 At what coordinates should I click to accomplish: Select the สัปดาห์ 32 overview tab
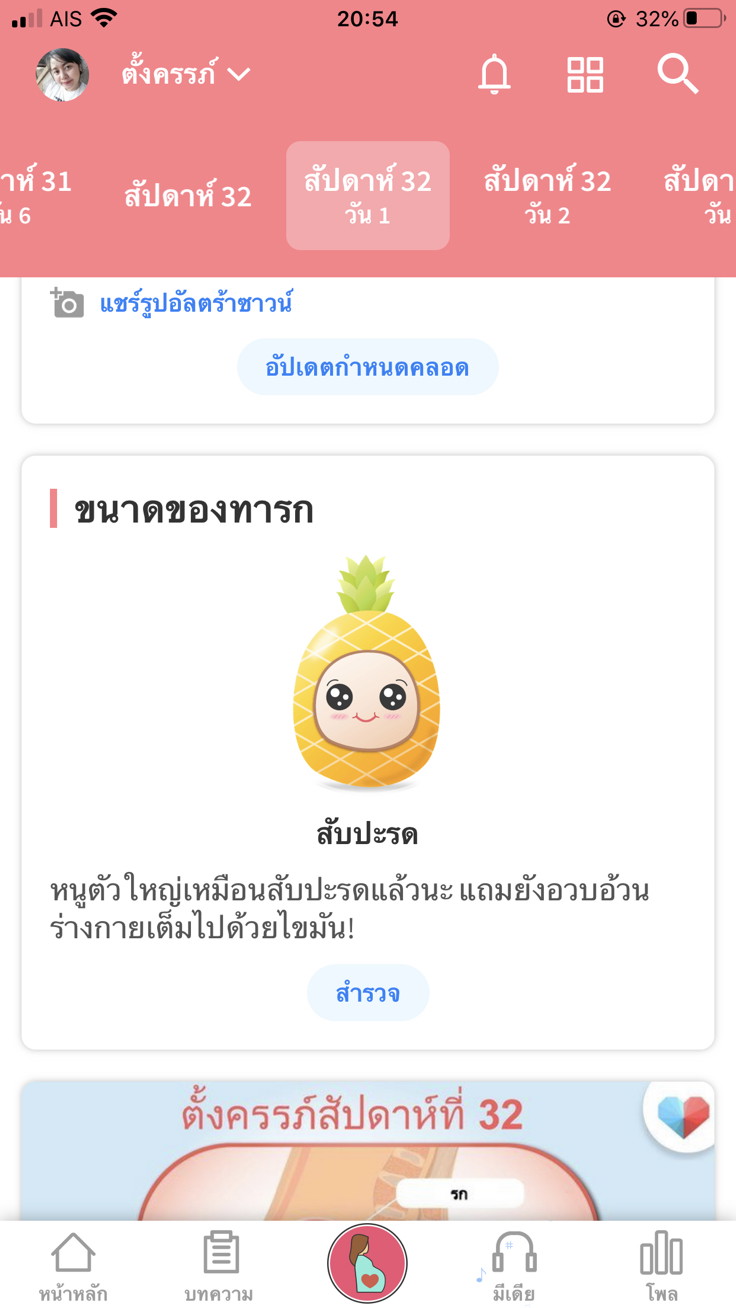click(188, 196)
